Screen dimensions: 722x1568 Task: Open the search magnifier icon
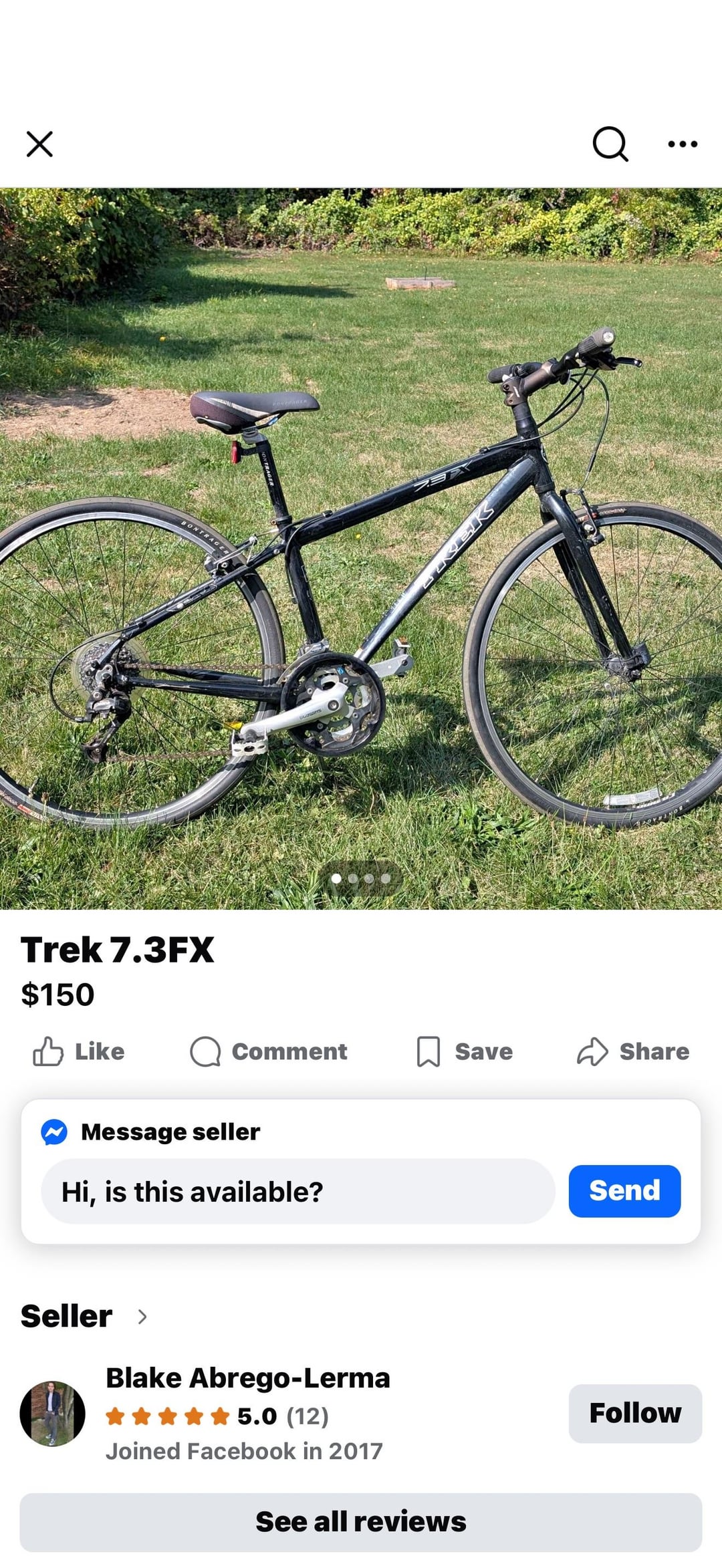pyautogui.click(x=610, y=144)
